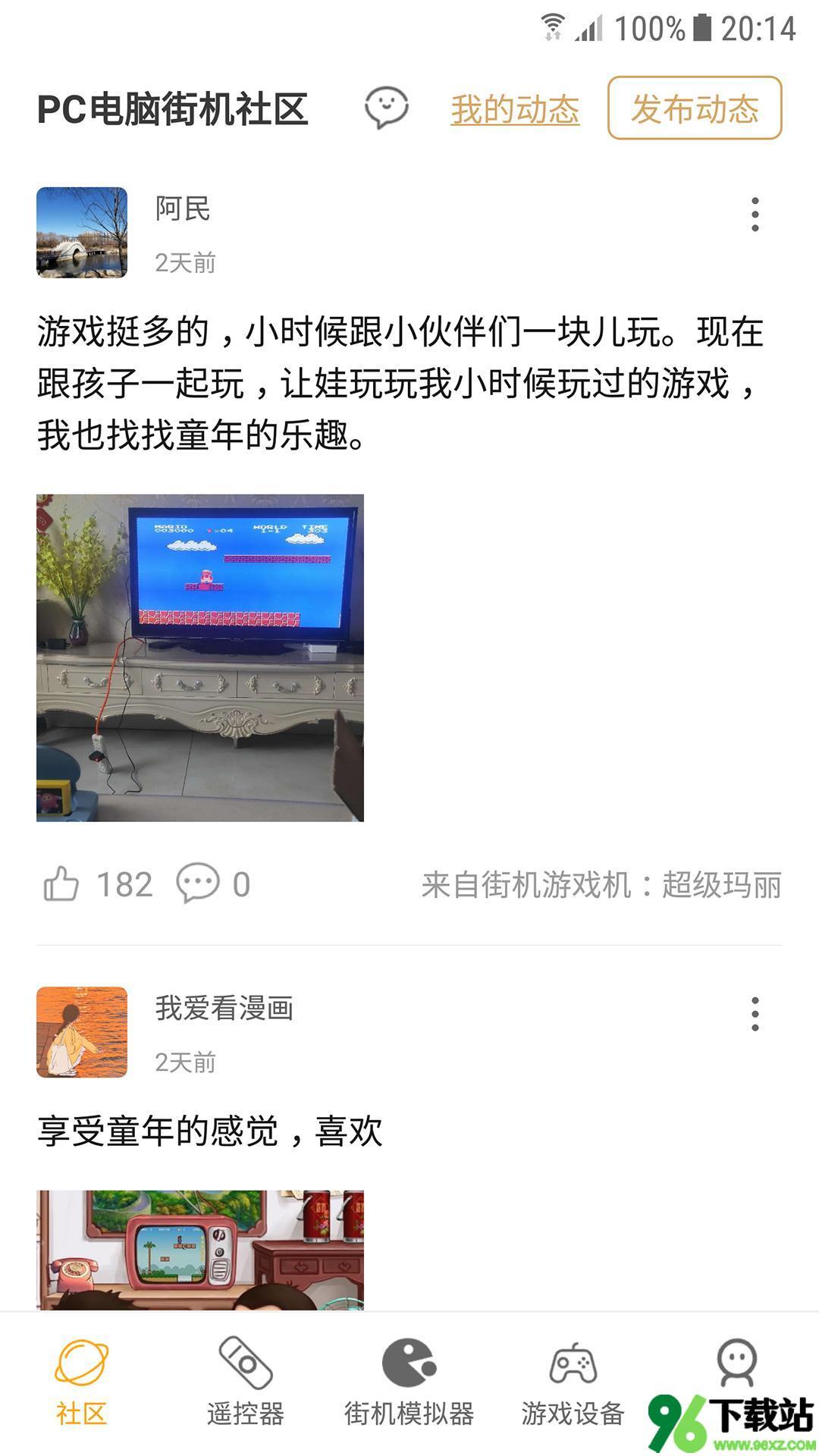Open comments on 阿民's post
The image size is (819, 1456).
coord(199,884)
